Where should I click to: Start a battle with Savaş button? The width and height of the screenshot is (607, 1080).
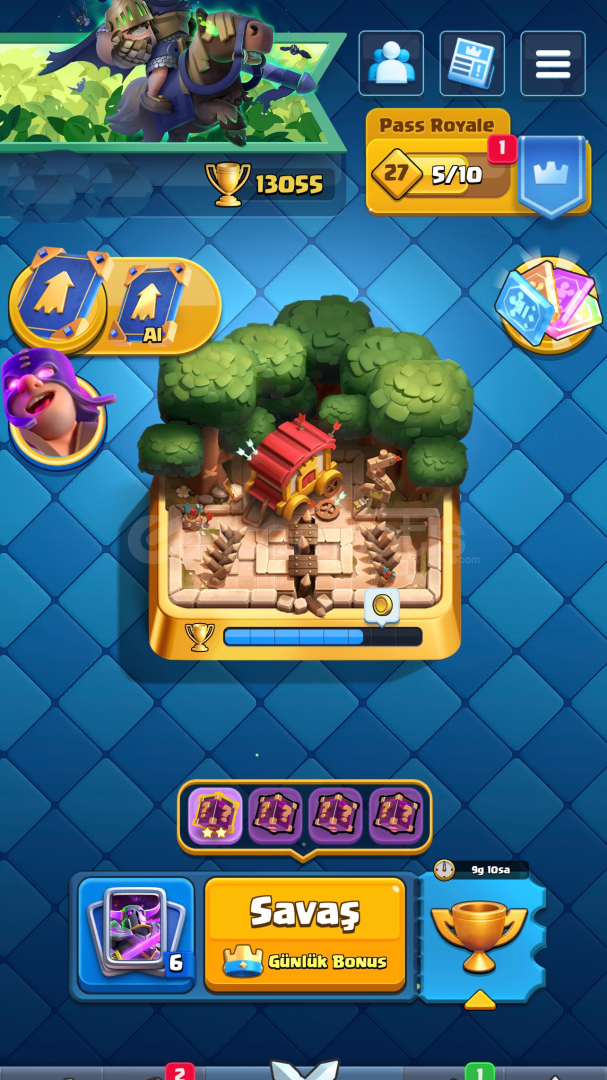[x=305, y=934]
